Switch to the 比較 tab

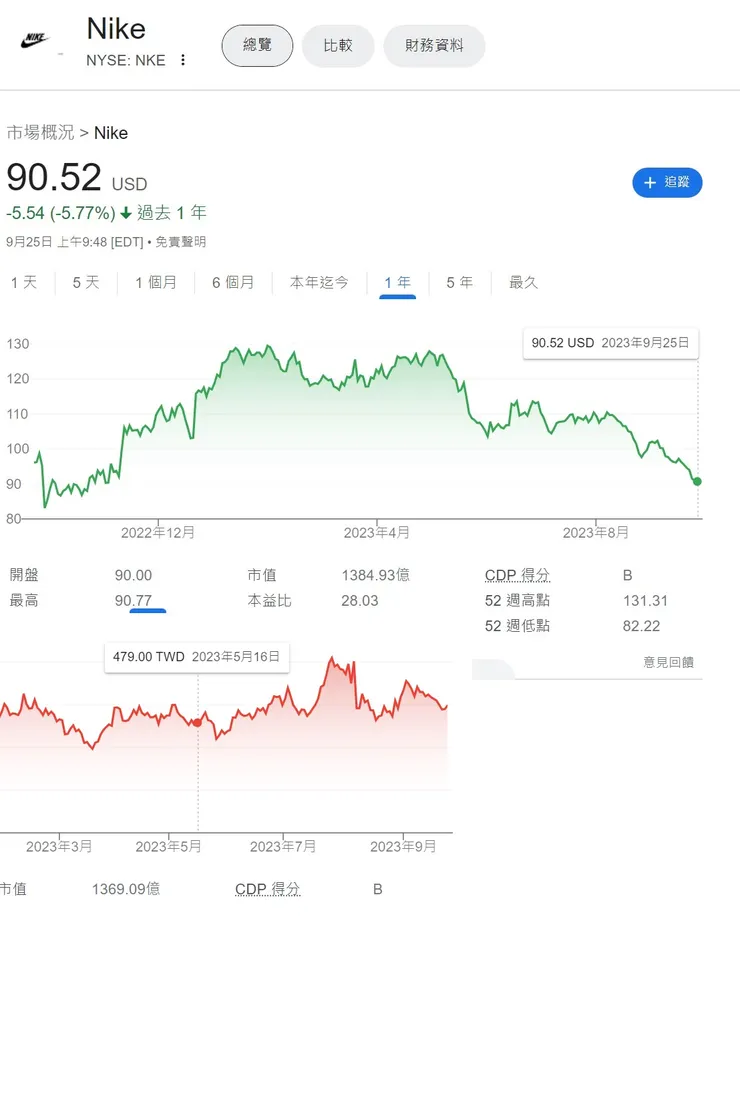[338, 45]
